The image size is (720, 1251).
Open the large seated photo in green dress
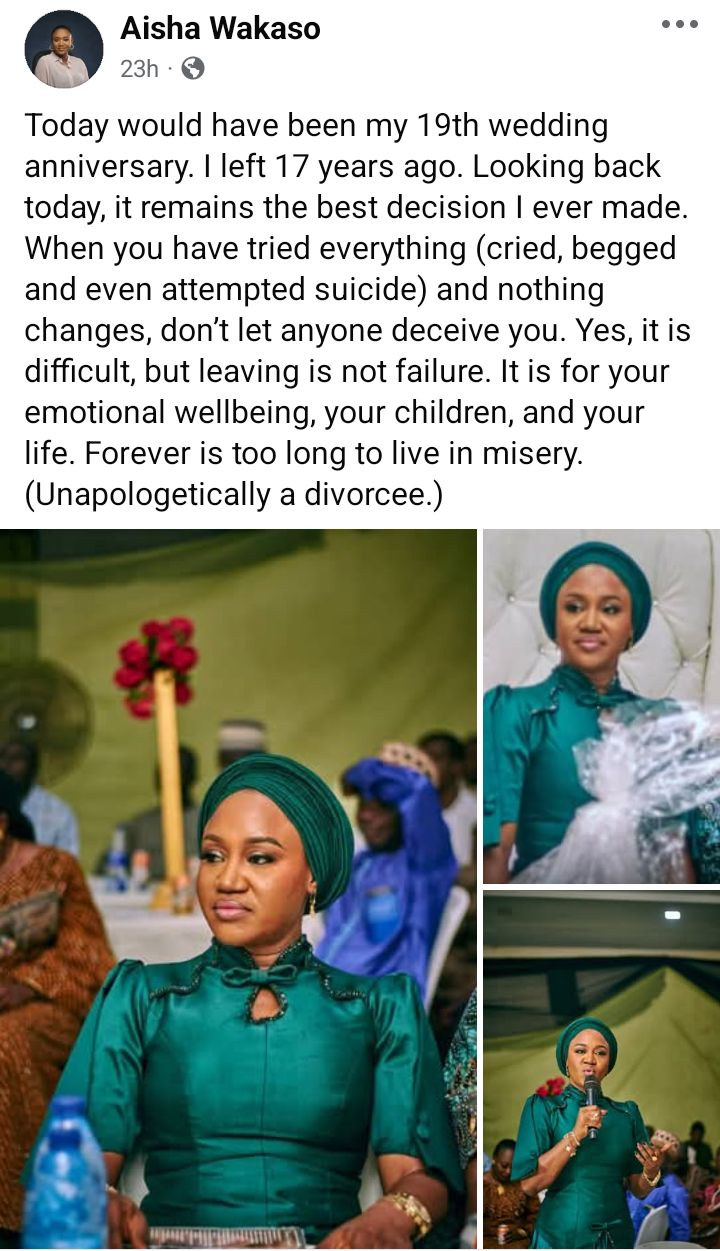click(x=238, y=888)
